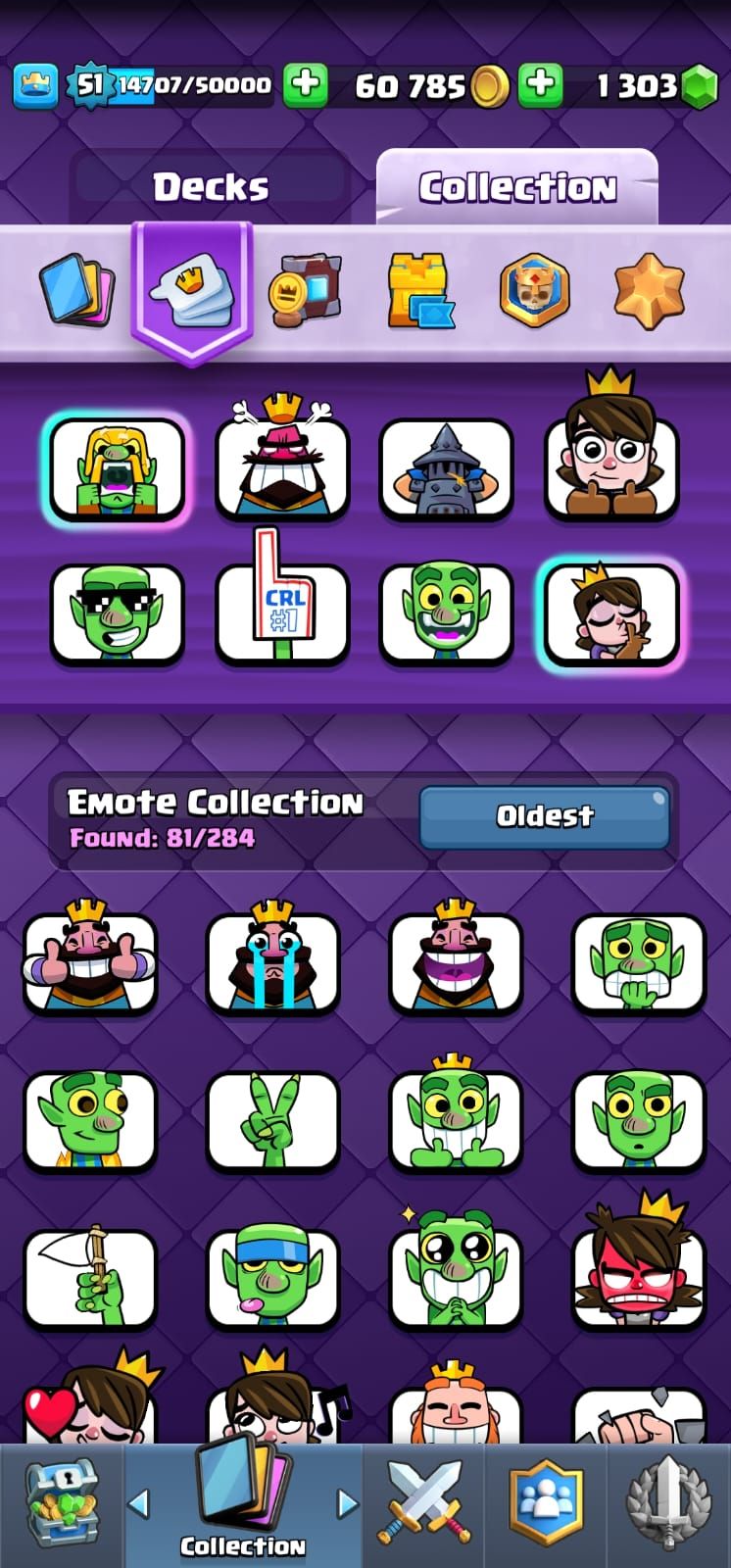Open the battle banners section
Image resolution: width=731 pixels, height=1568 pixels.
pyautogui.click(x=306, y=290)
